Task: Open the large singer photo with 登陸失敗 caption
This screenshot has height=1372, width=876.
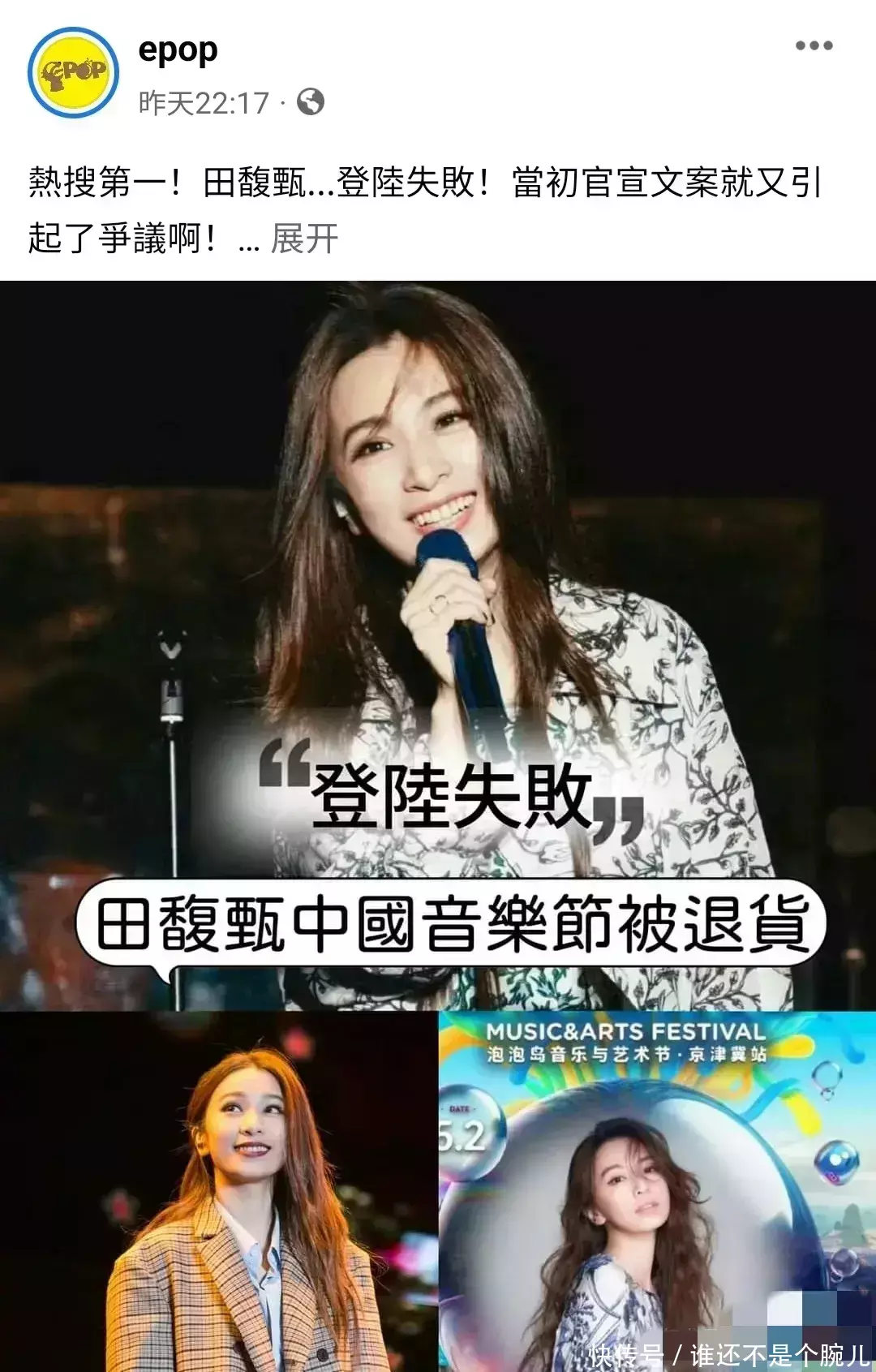Action: (438, 645)
